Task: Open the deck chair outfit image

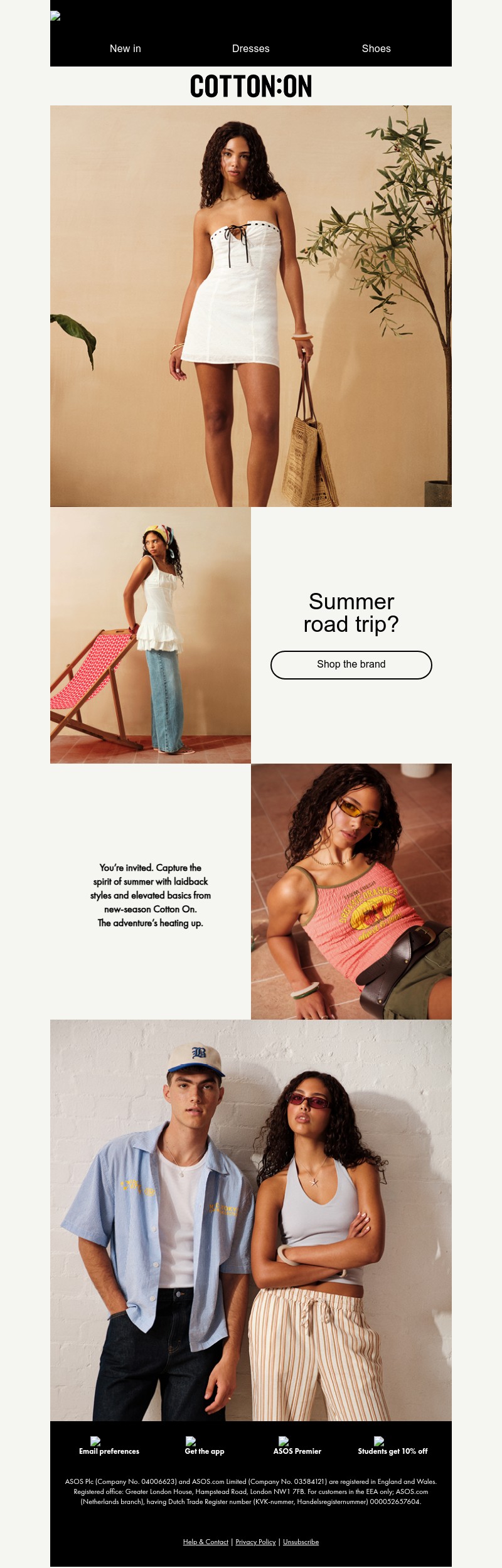Action: tap(150, 635)
